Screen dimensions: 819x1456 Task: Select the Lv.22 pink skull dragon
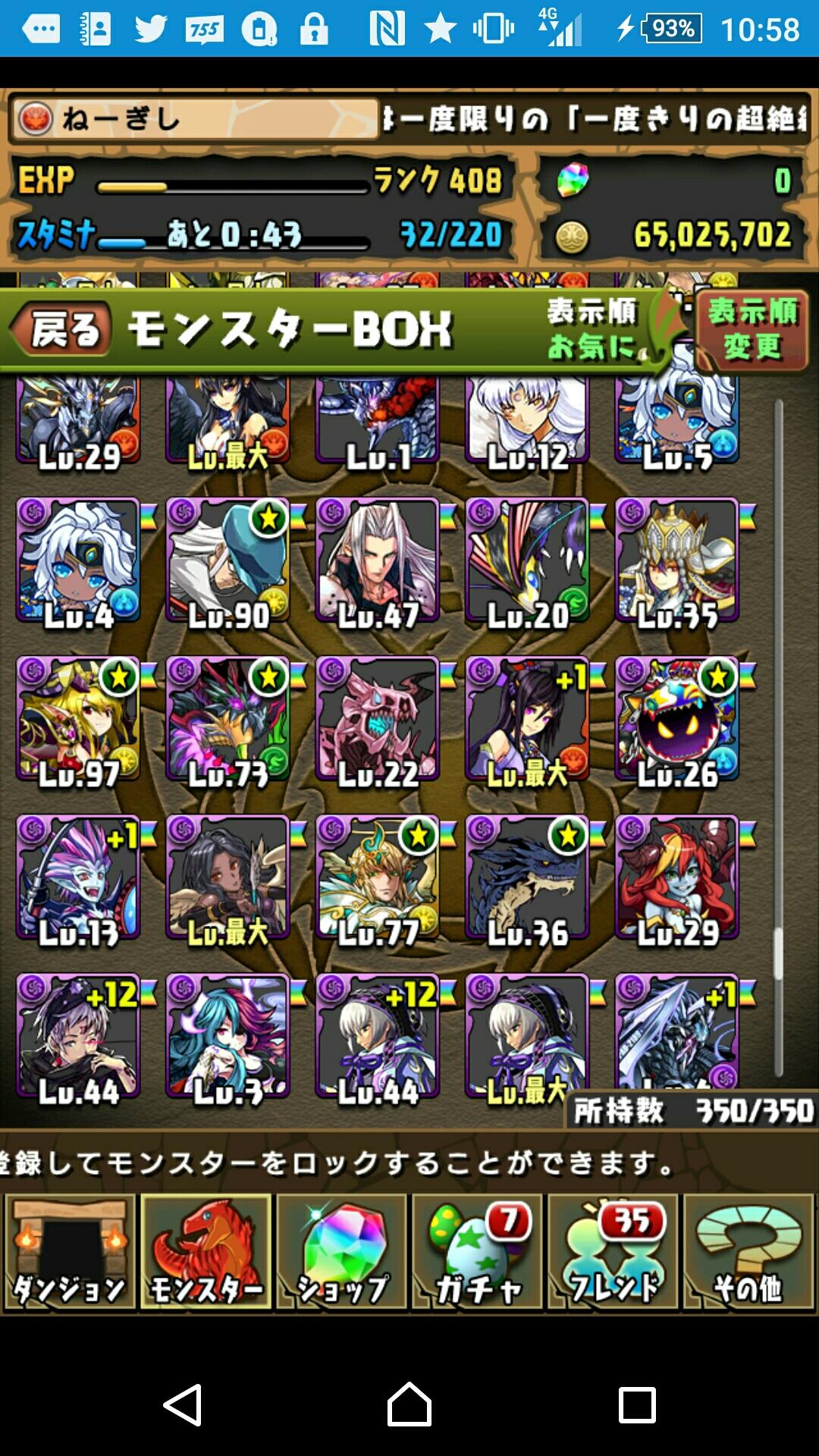(377, 720)
